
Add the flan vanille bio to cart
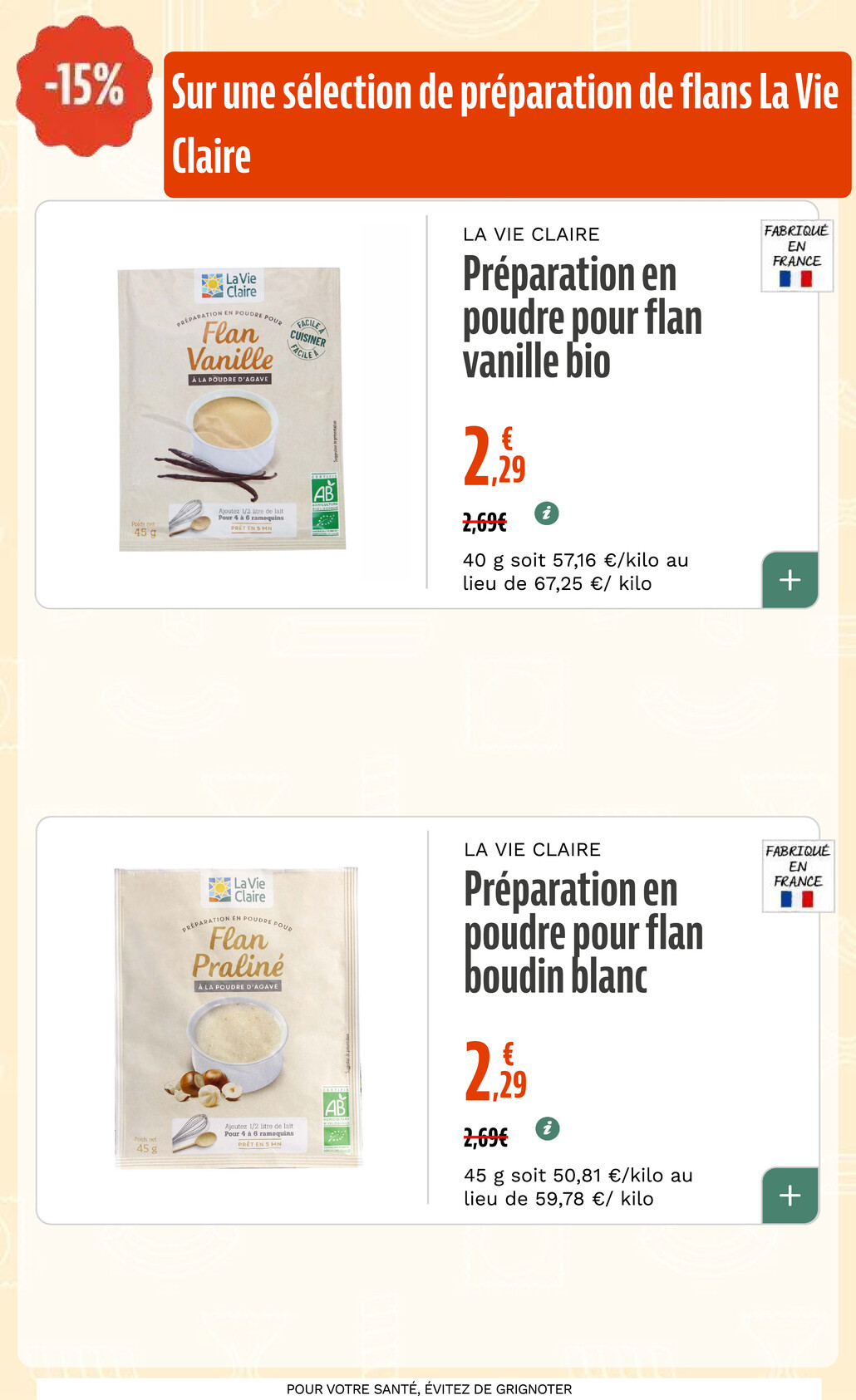[790, 580]
